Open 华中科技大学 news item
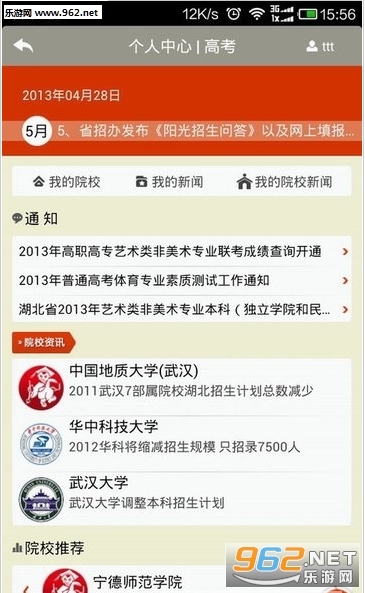Screen dimensions: 365x593 (x=182, y=443)
